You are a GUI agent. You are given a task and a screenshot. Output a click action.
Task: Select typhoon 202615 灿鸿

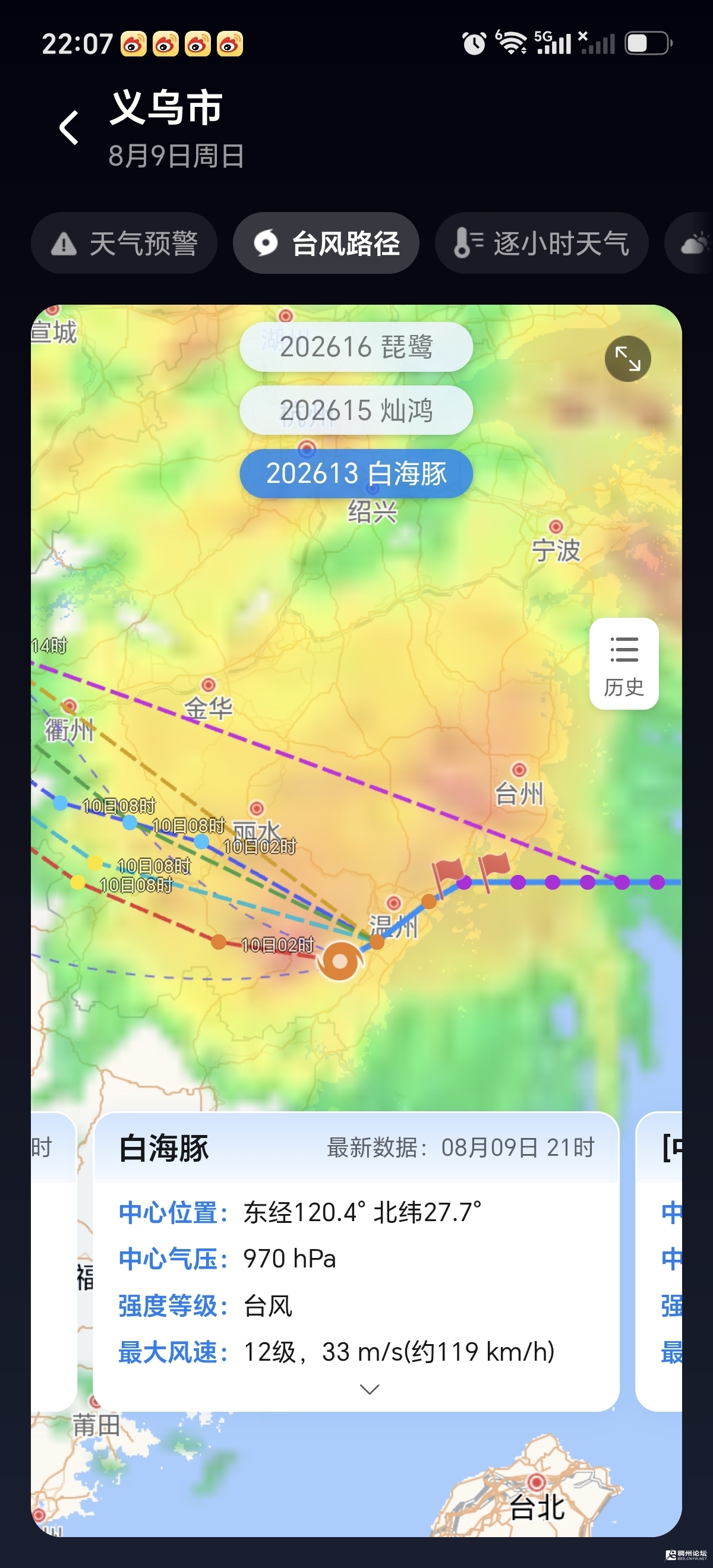(356, 410)
